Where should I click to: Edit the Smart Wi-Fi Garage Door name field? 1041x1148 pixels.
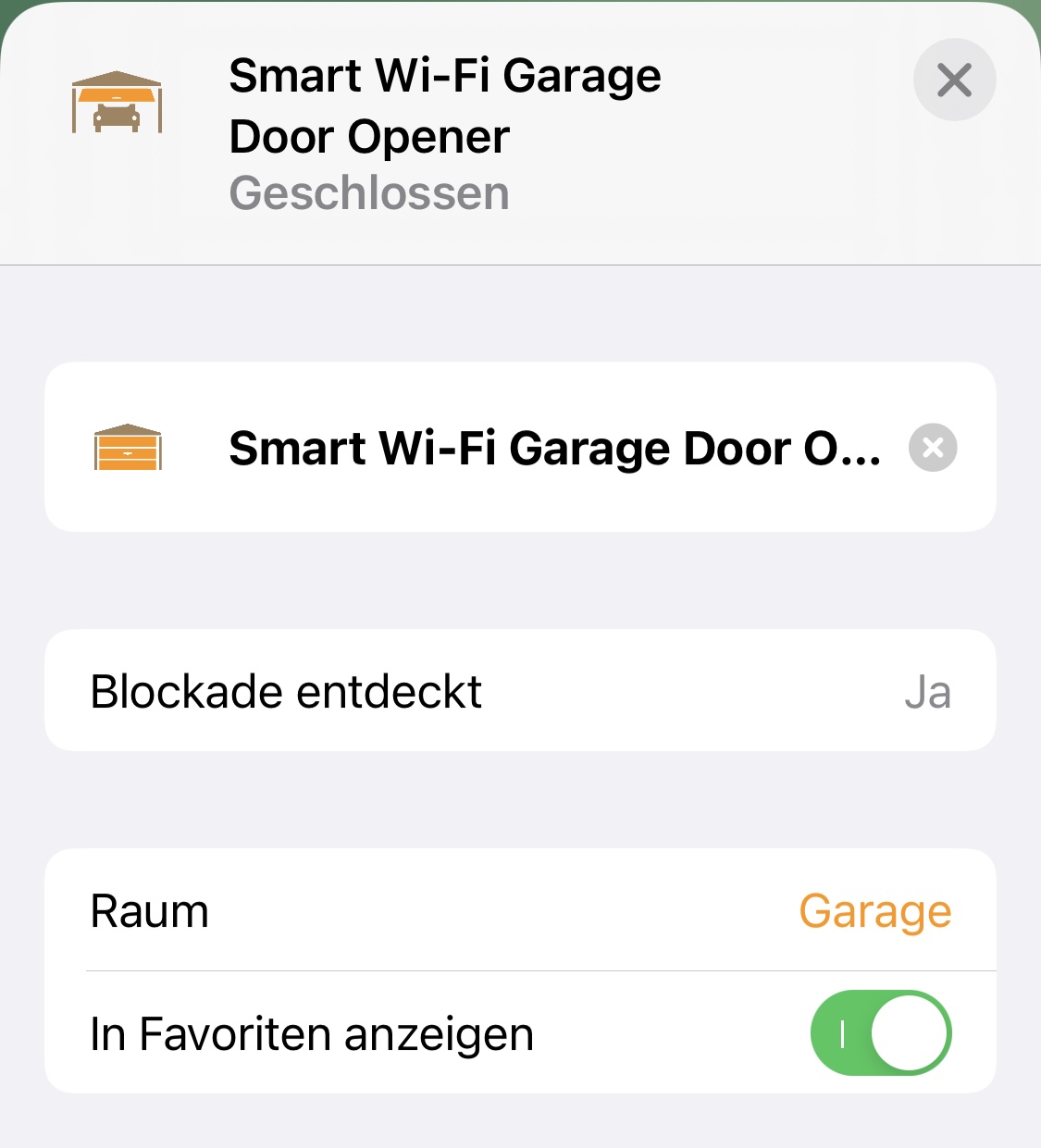pyautogui.click(x=553, y=448)
